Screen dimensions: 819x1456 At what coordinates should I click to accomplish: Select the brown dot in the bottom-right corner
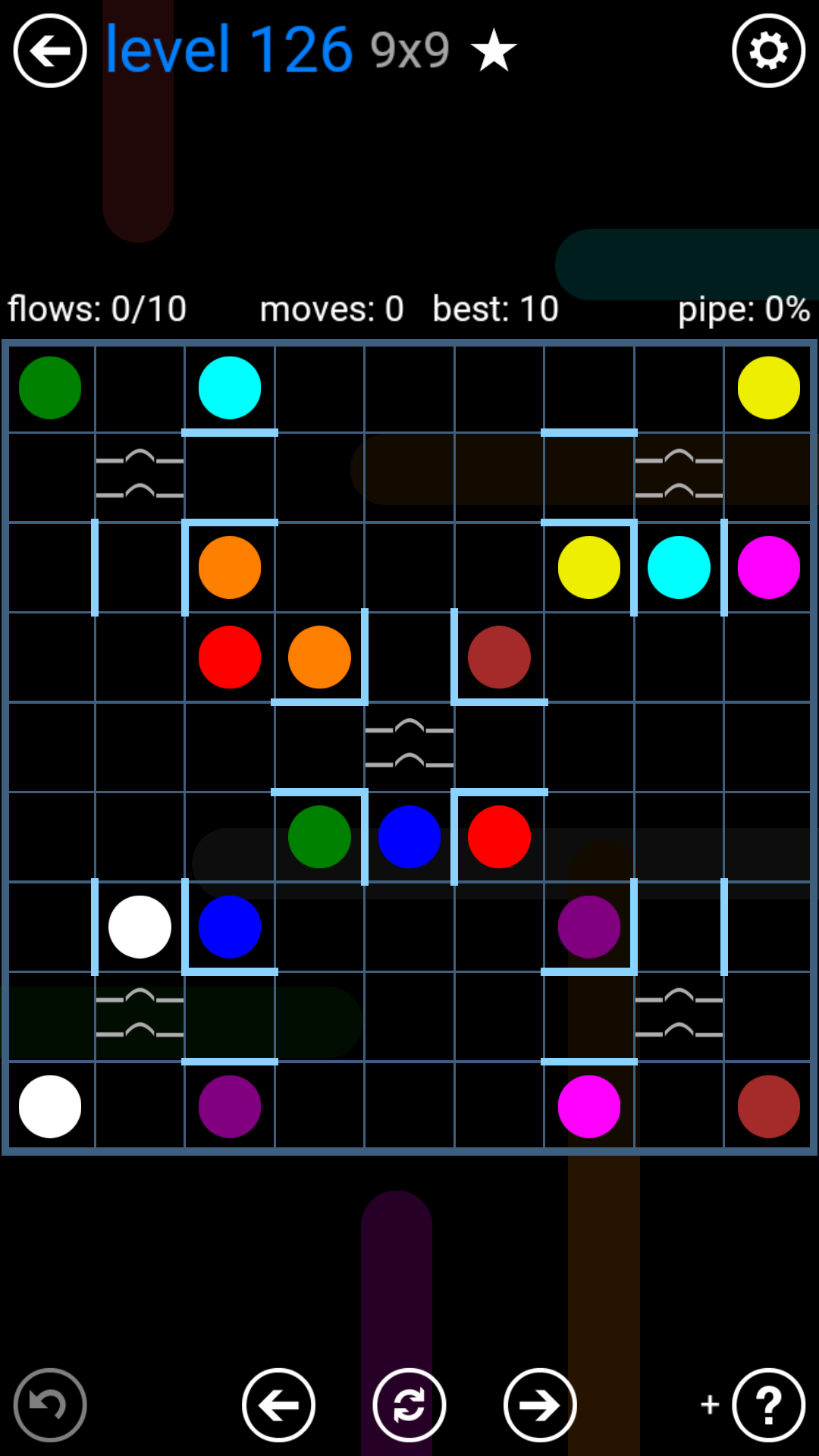[768, 1106]
